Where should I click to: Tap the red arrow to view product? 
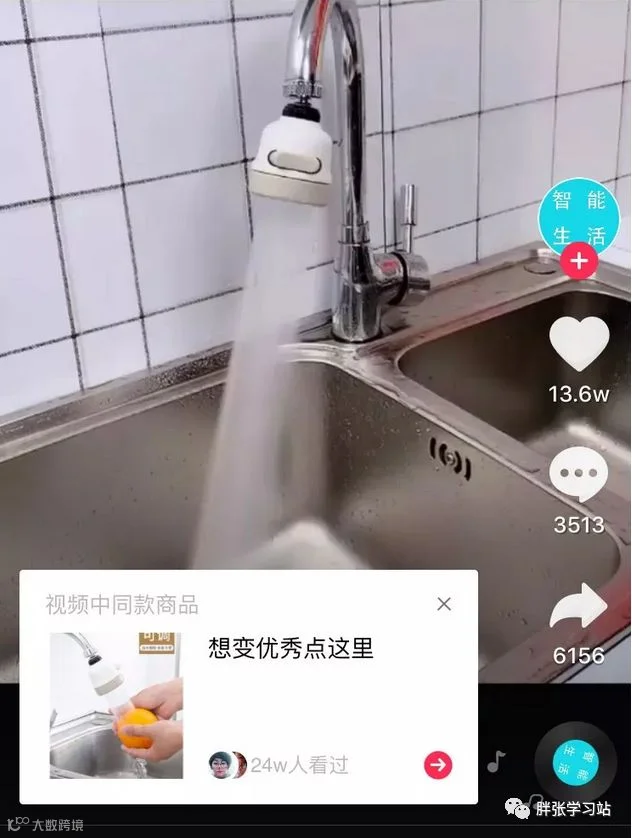pos(438,765)
